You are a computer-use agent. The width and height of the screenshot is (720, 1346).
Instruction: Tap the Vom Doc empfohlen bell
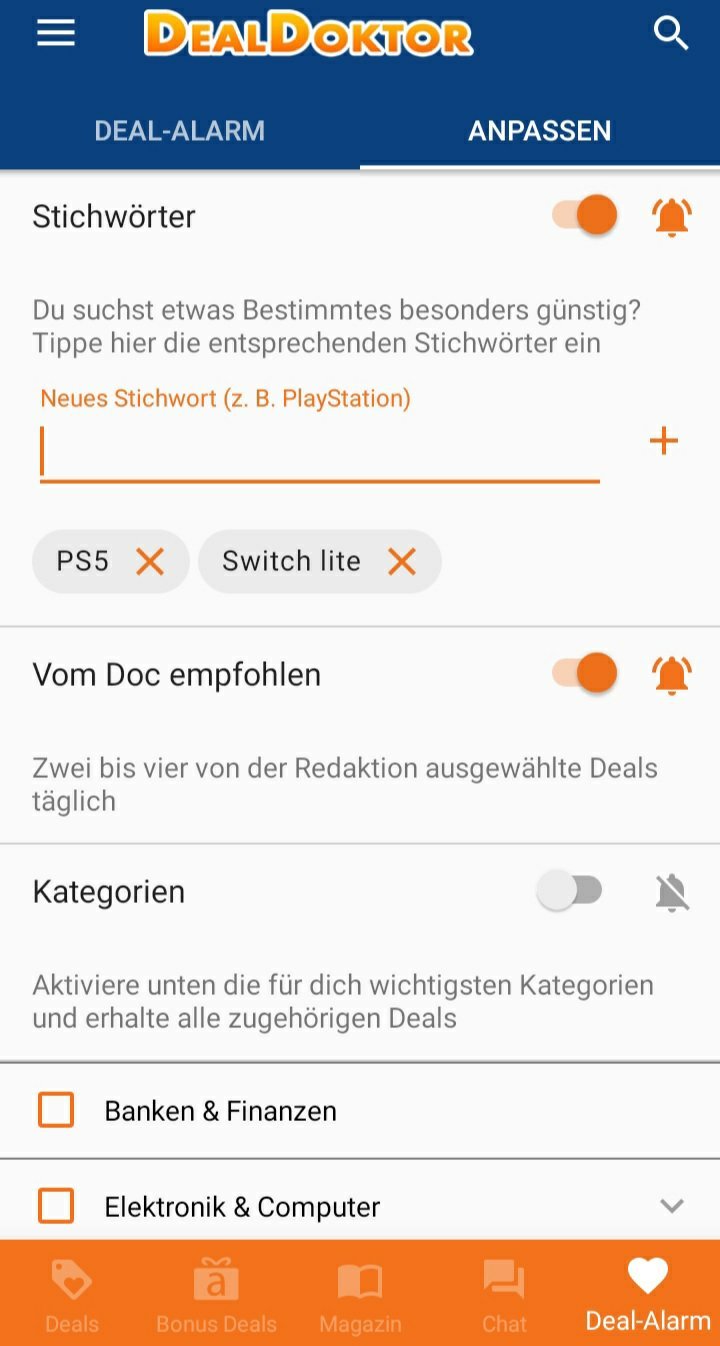coord(672,676)
